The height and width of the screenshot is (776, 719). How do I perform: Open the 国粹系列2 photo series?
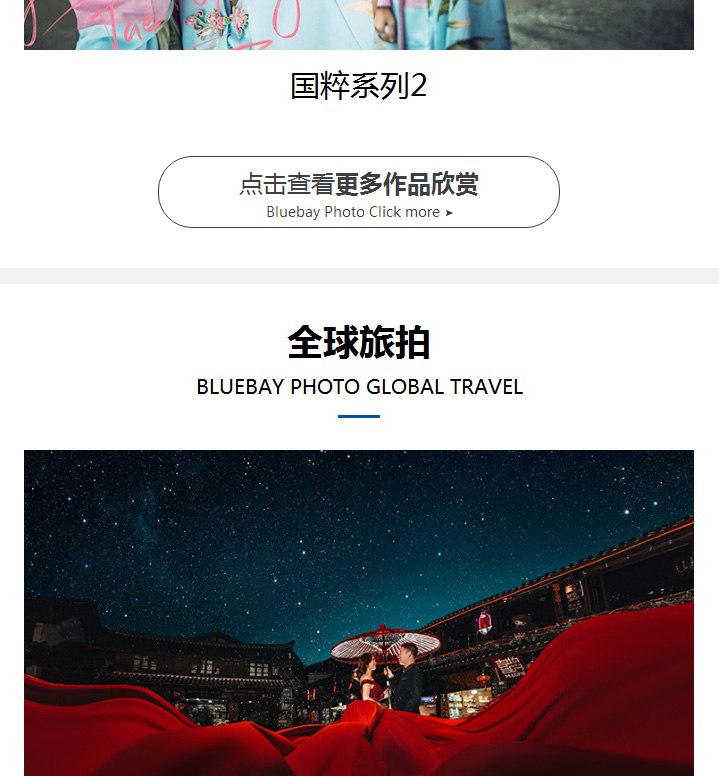358,86
